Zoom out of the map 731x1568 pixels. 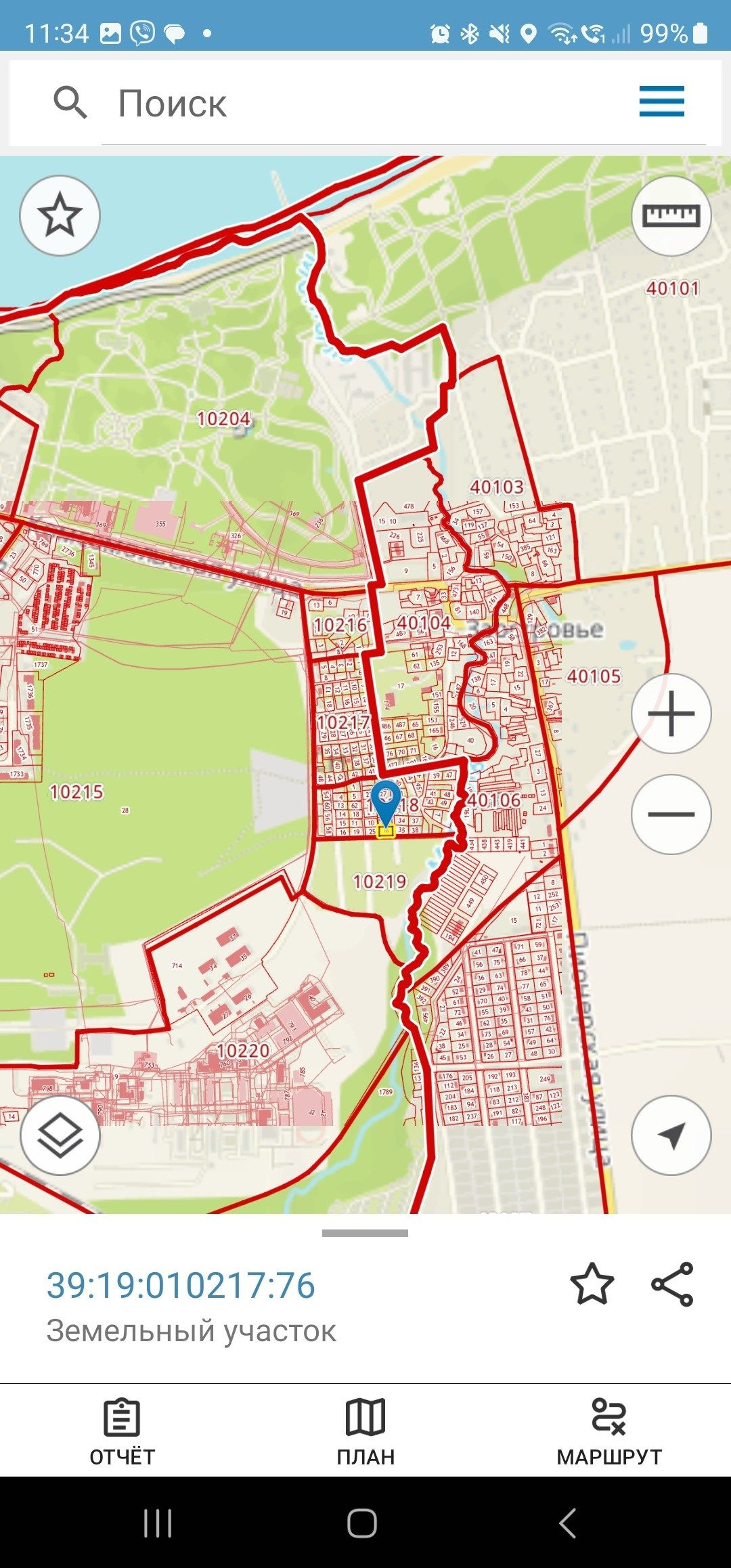[671, 814]
